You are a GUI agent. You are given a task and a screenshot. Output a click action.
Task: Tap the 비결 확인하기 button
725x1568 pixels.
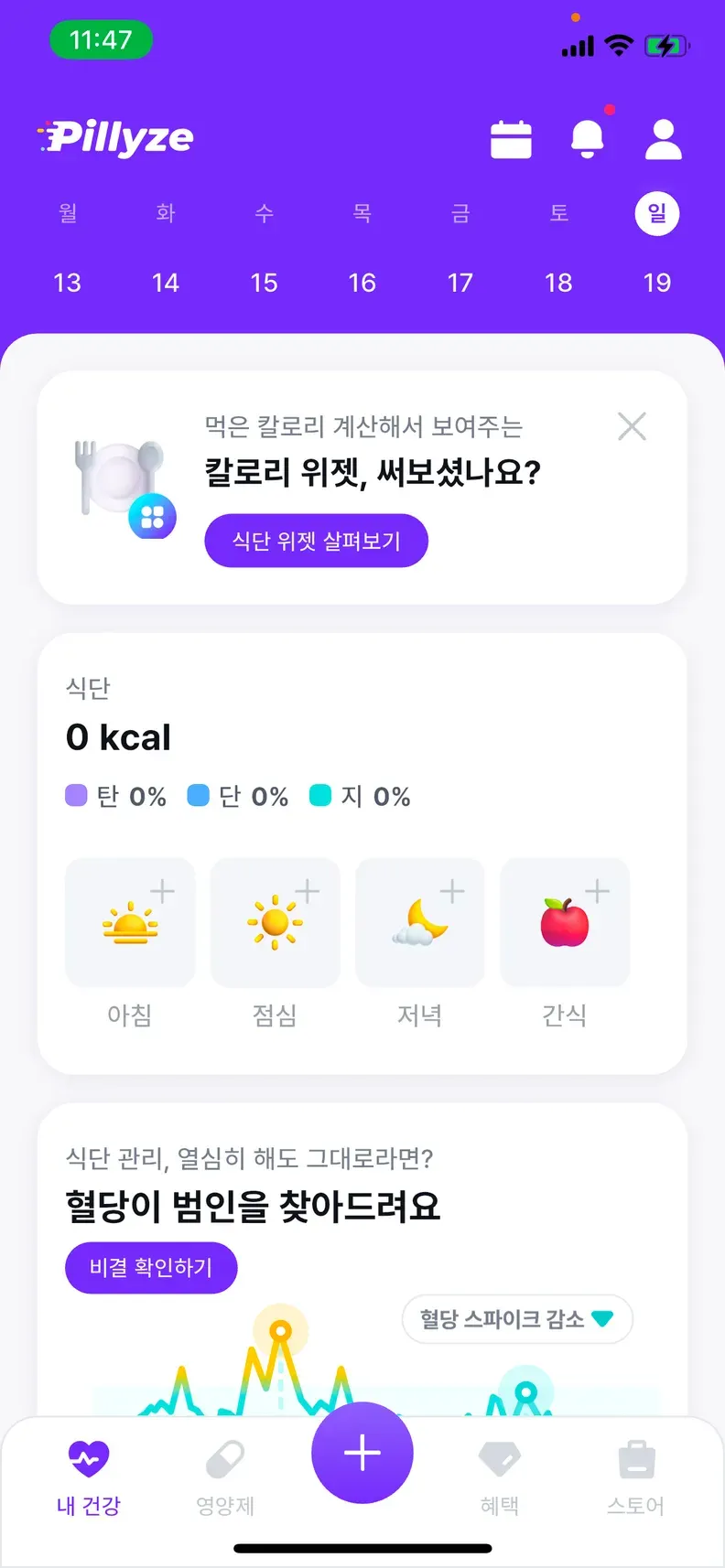point(151,1267)
